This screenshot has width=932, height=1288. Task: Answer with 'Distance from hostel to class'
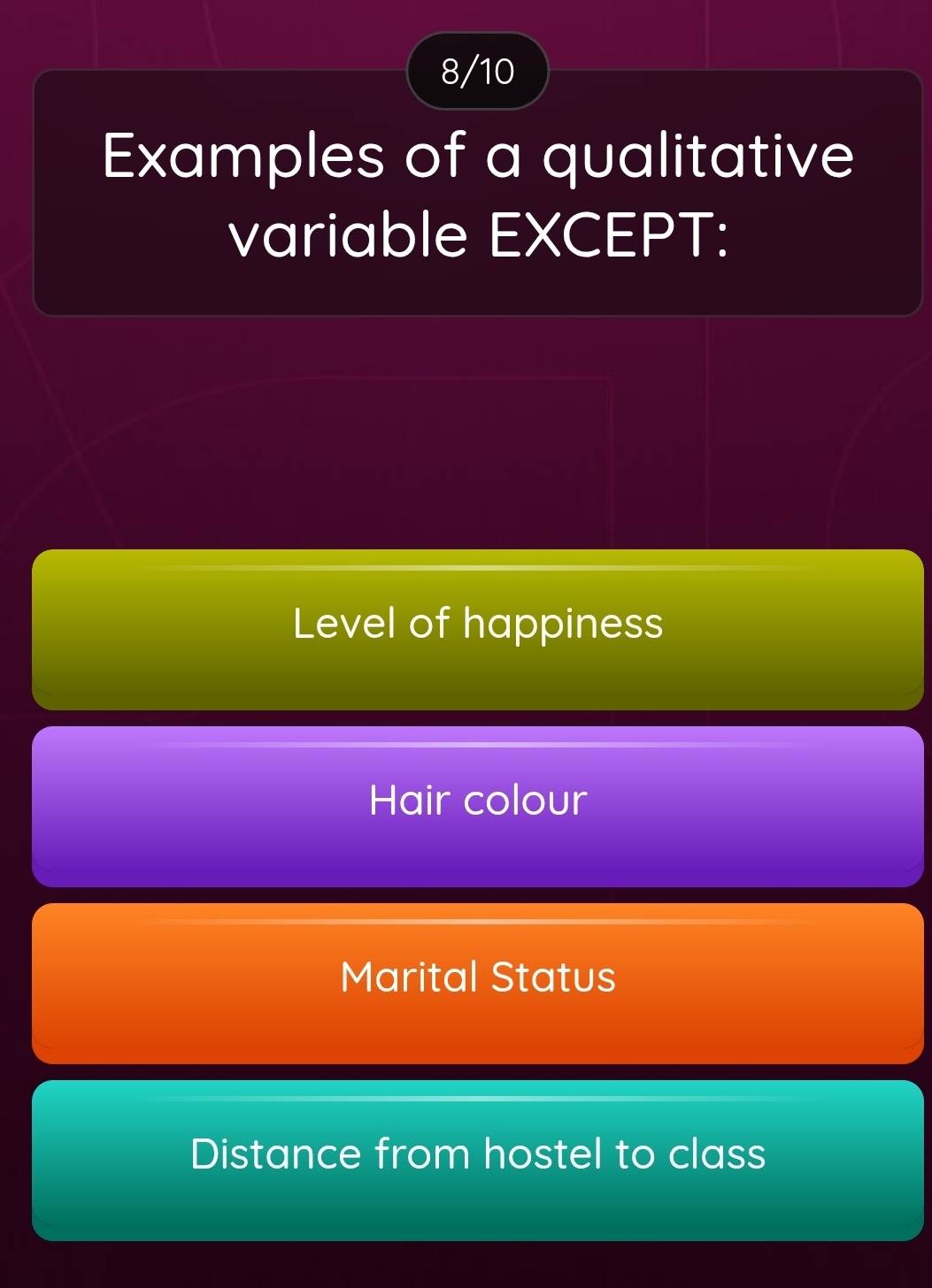point(478,1159)
